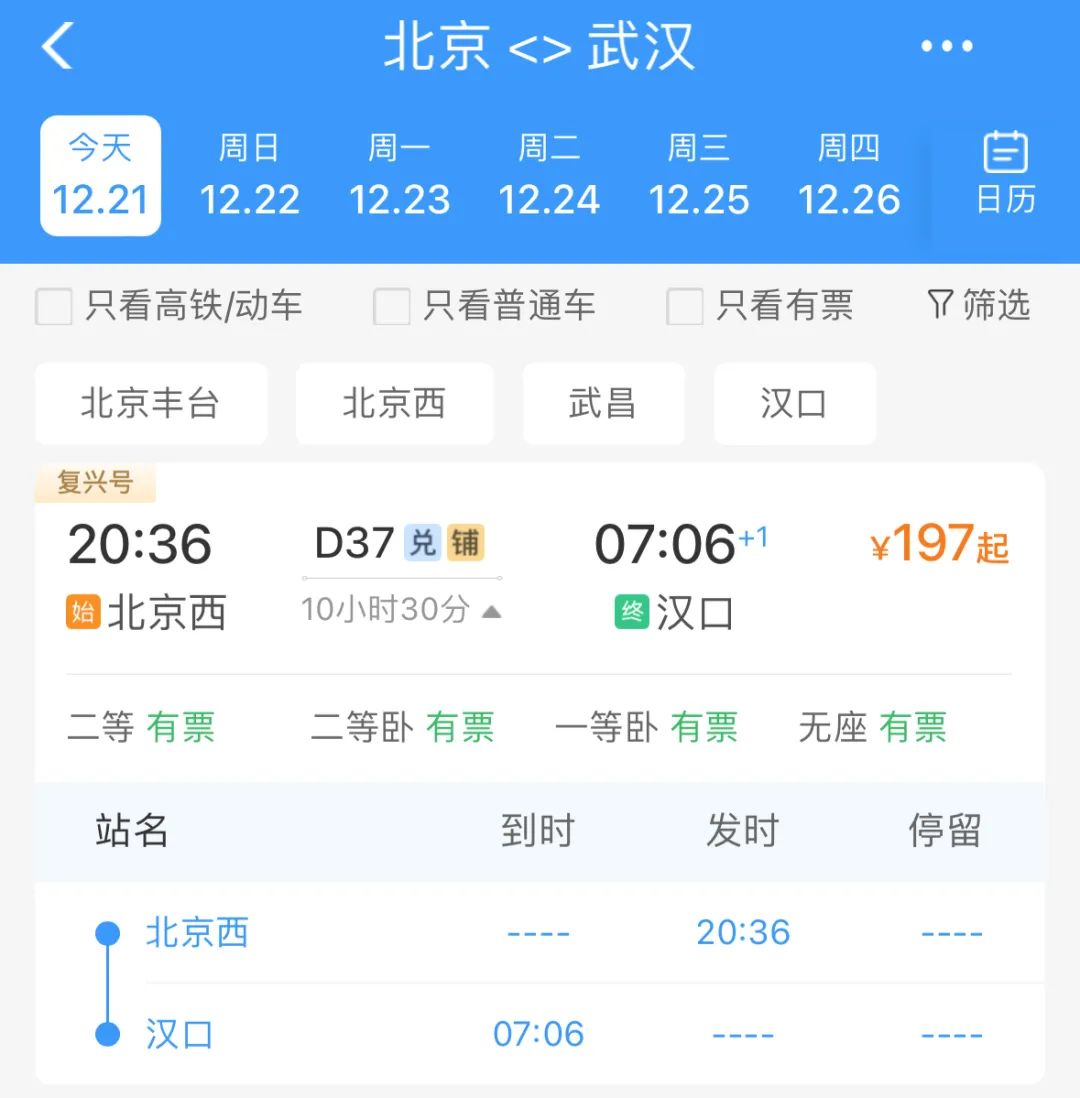1080x1098 pixels.
Task: Filter trains by 武昌 station
Action: coord(603,404)
